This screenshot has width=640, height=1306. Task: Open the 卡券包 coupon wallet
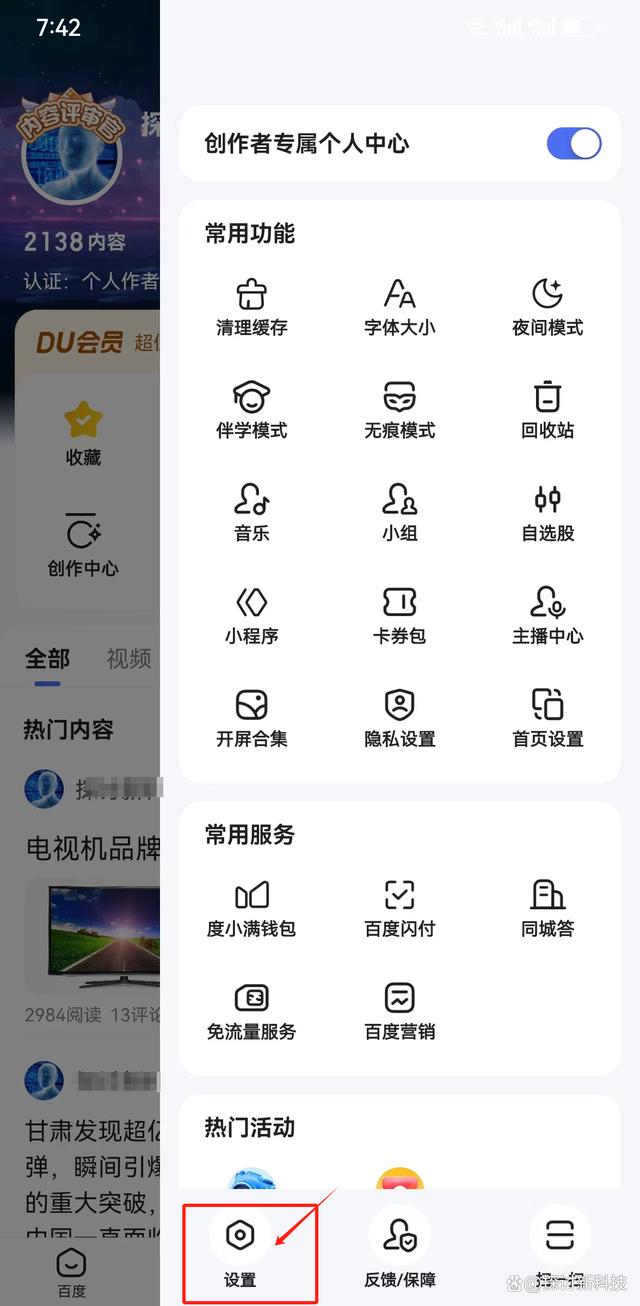pos(400,616)
